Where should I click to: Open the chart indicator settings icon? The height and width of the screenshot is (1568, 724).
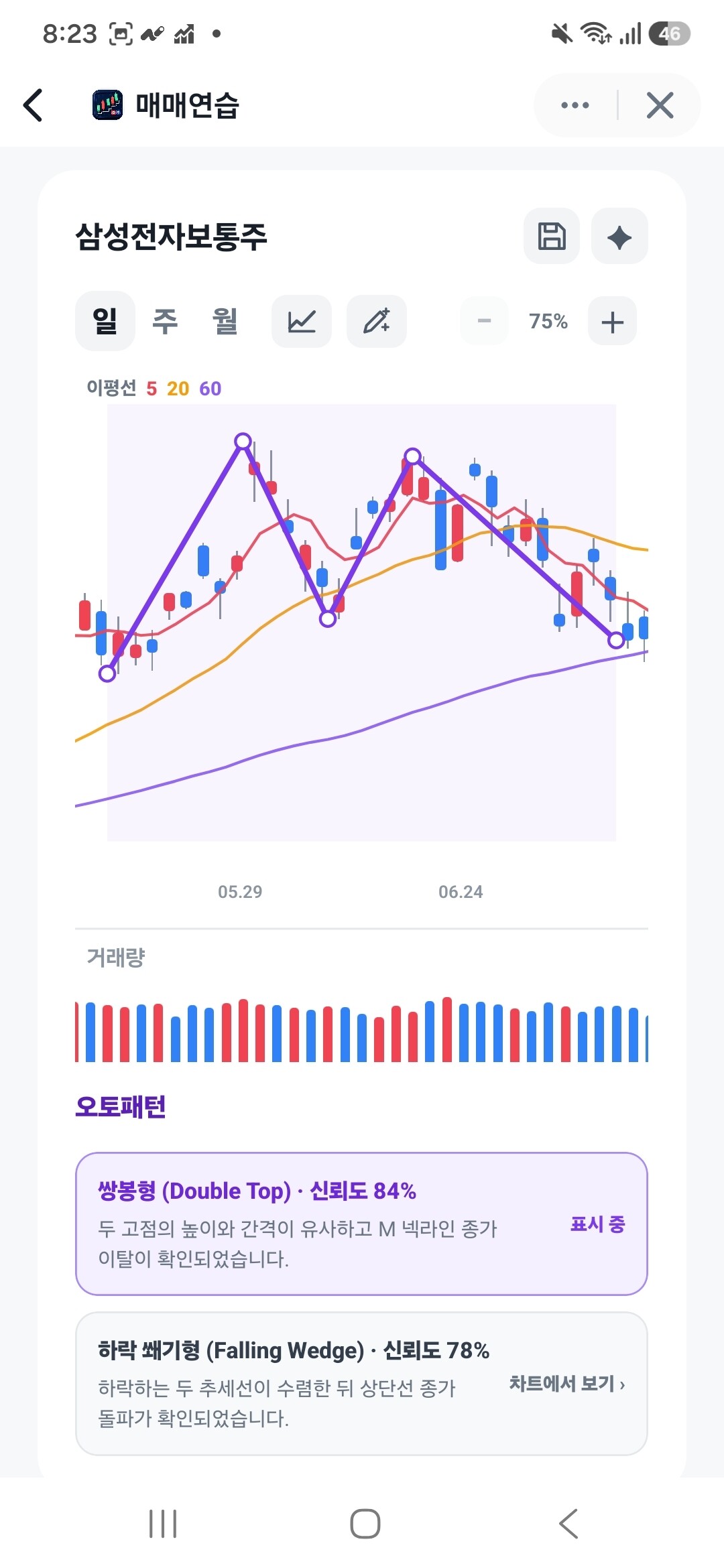click(x=302, y=321)
